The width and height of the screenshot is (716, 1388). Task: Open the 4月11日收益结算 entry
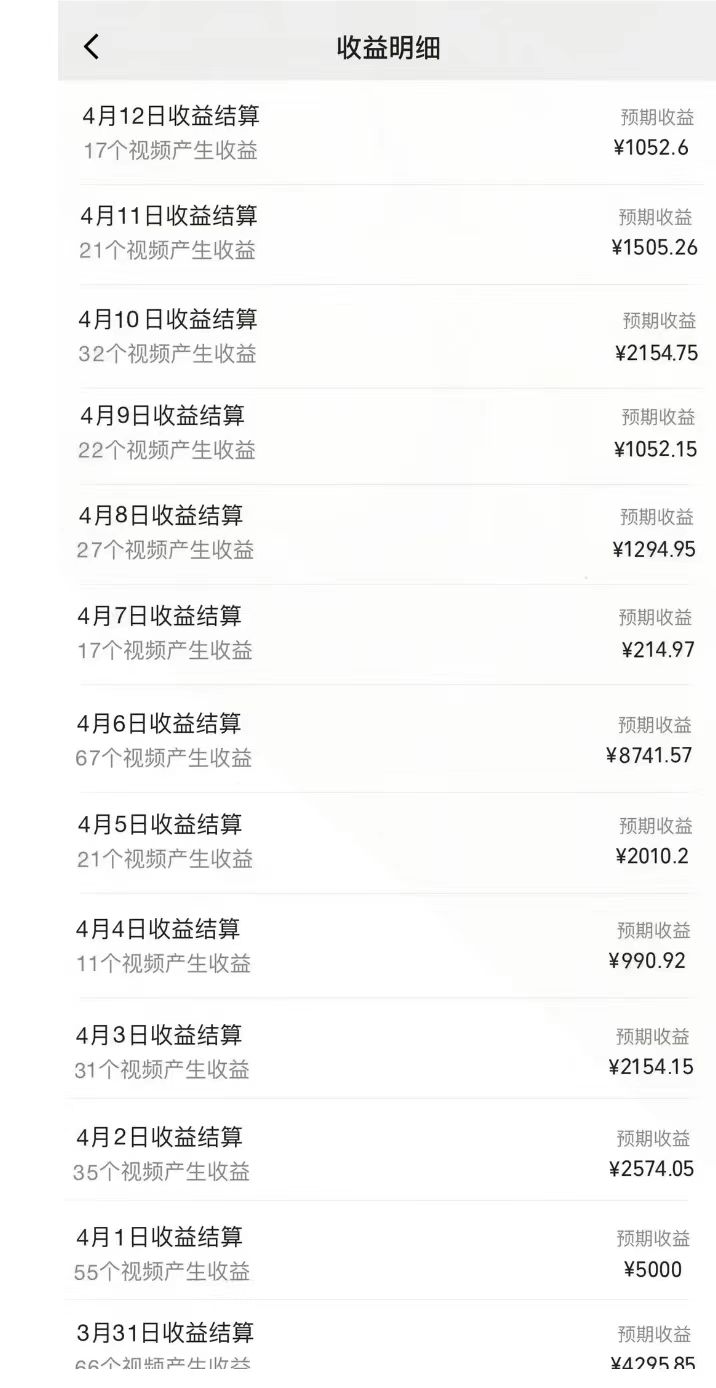click(387, 234)
